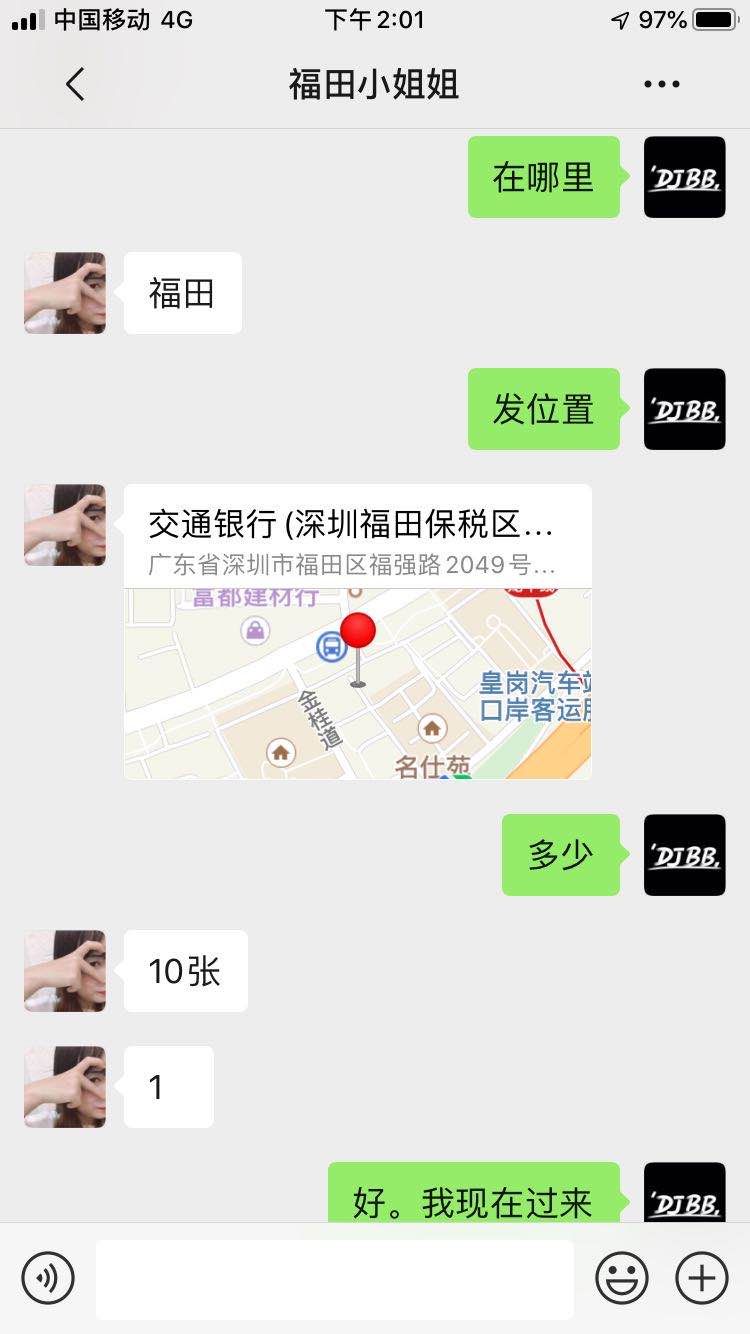Open the chat settings via the three-dot icon
This screenshot has height=1334, width=750.
tap(662, 84)
